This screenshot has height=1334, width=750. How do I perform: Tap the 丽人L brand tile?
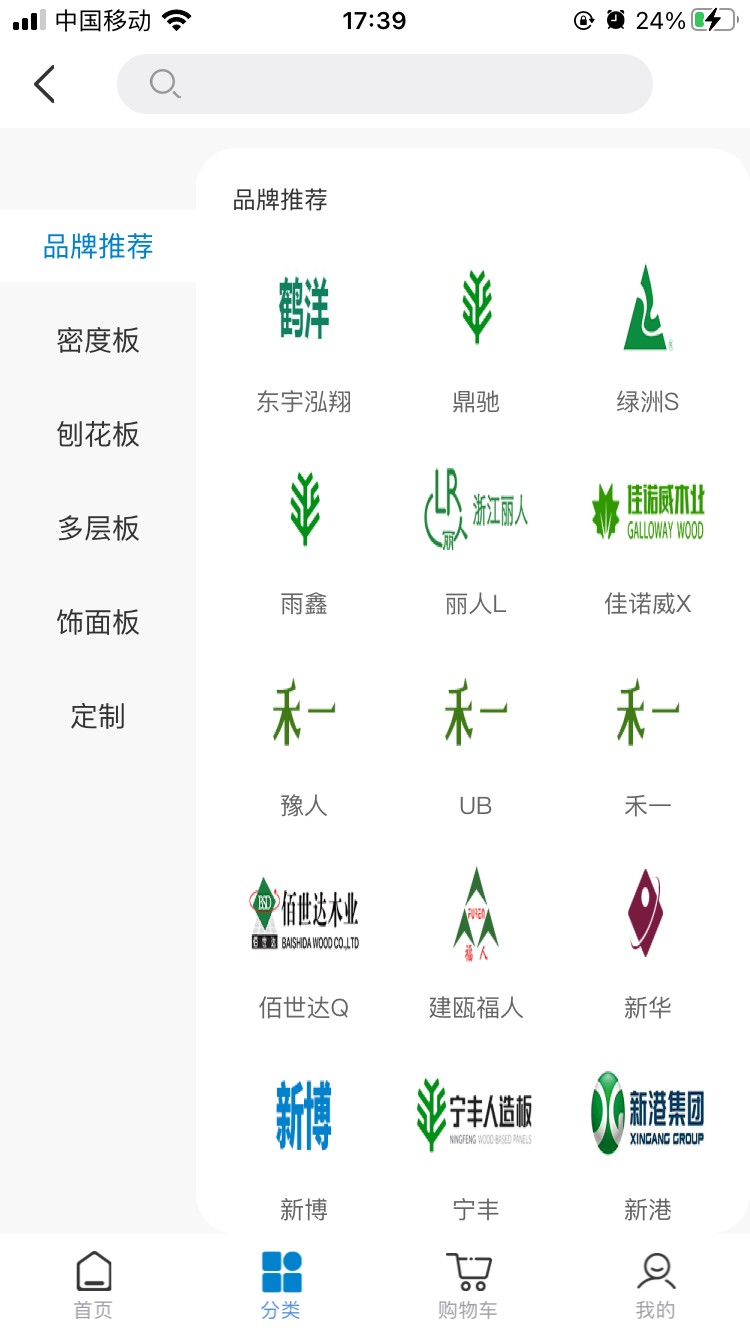tap(476, 537)
